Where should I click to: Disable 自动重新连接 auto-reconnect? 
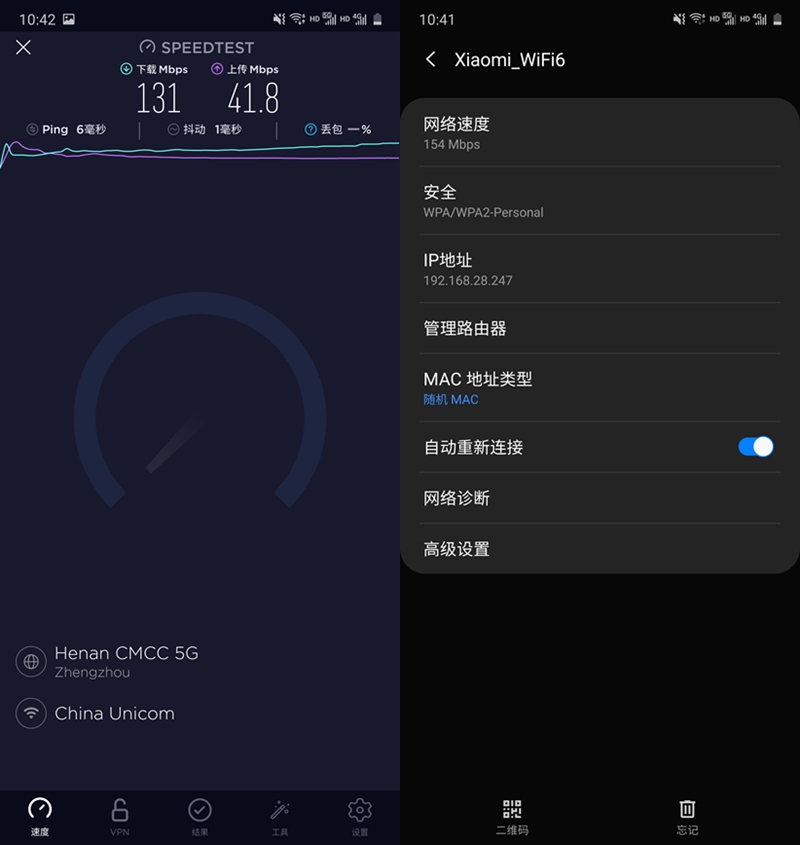click(x=756, y=447)
